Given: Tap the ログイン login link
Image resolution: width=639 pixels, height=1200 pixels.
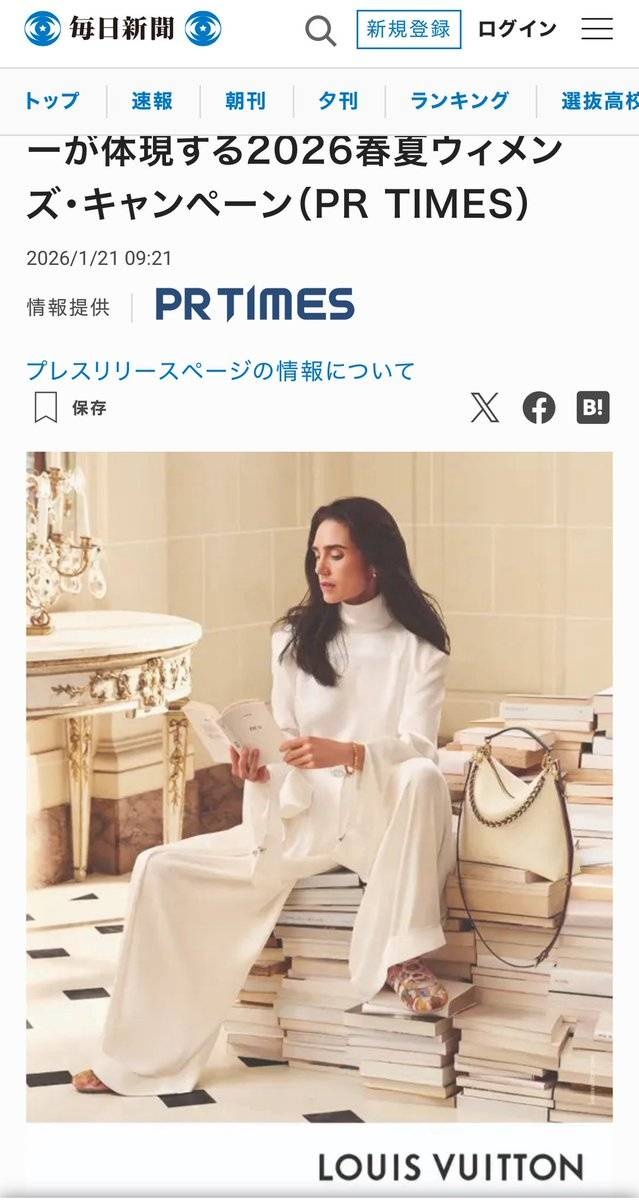Looking at the screenshot, I should click(x=517, y=30).
